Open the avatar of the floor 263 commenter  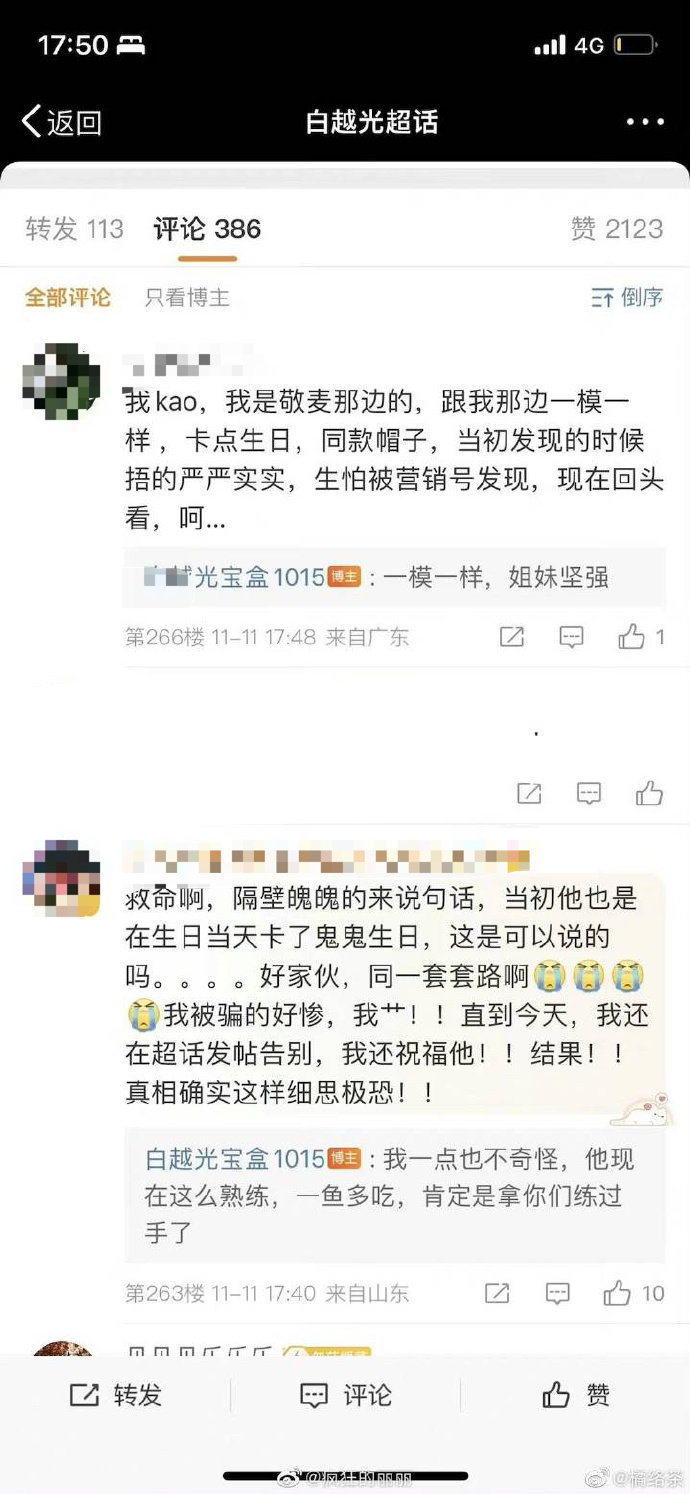[x=61, y=879]
